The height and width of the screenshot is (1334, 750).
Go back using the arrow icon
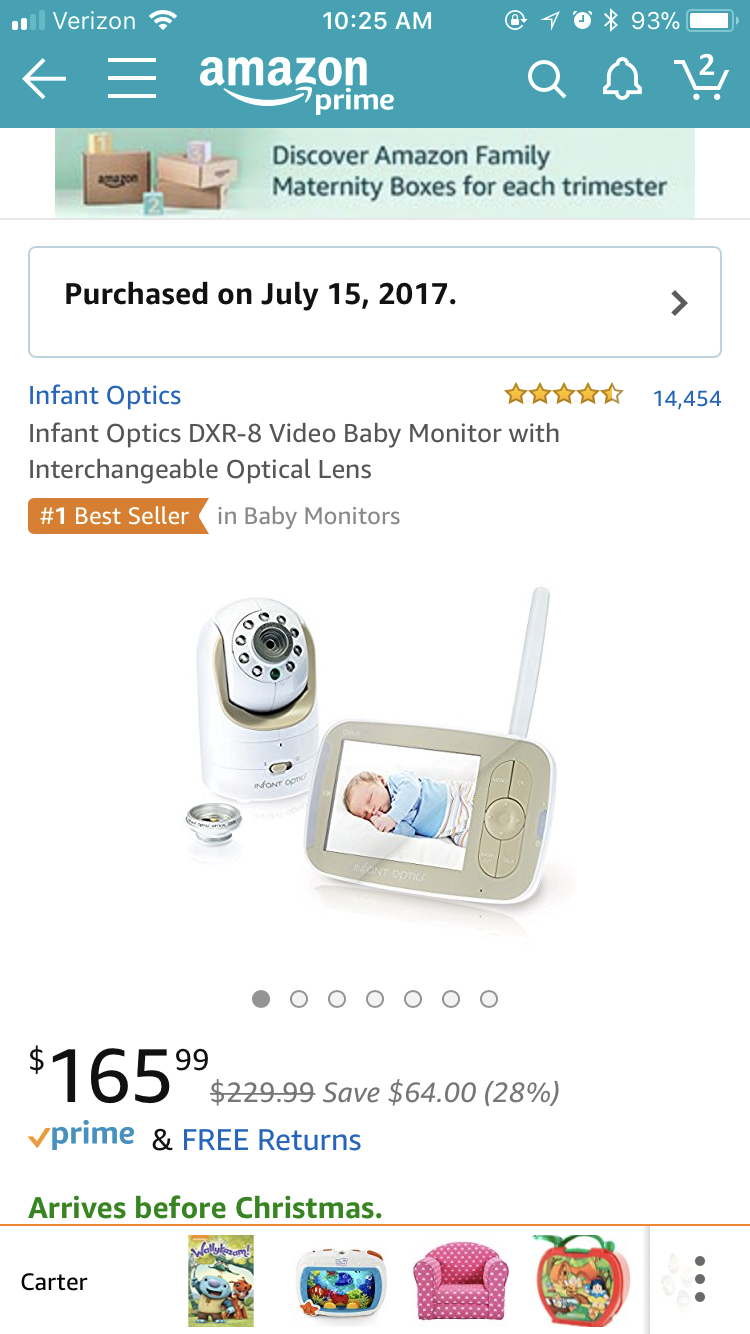tap(44, 79)
